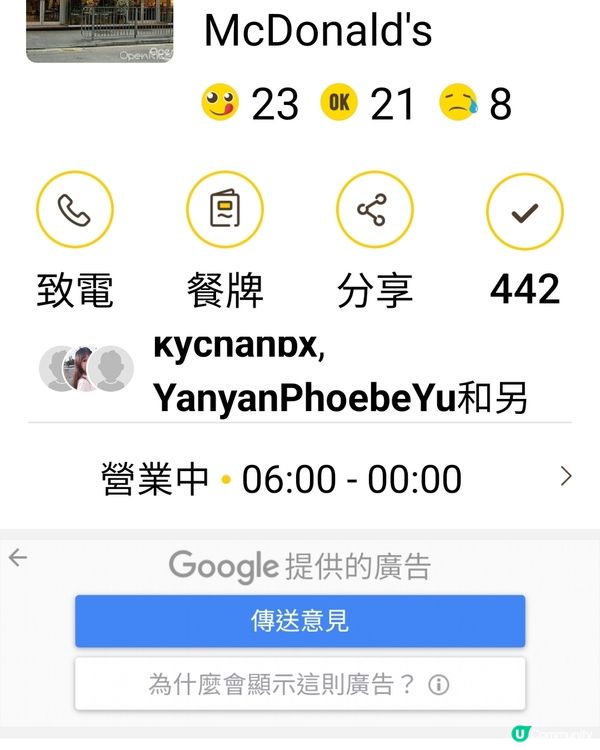Expand the opening hours row
The width and height of the screenshot is (600, 750).
(x=565, y=476)
